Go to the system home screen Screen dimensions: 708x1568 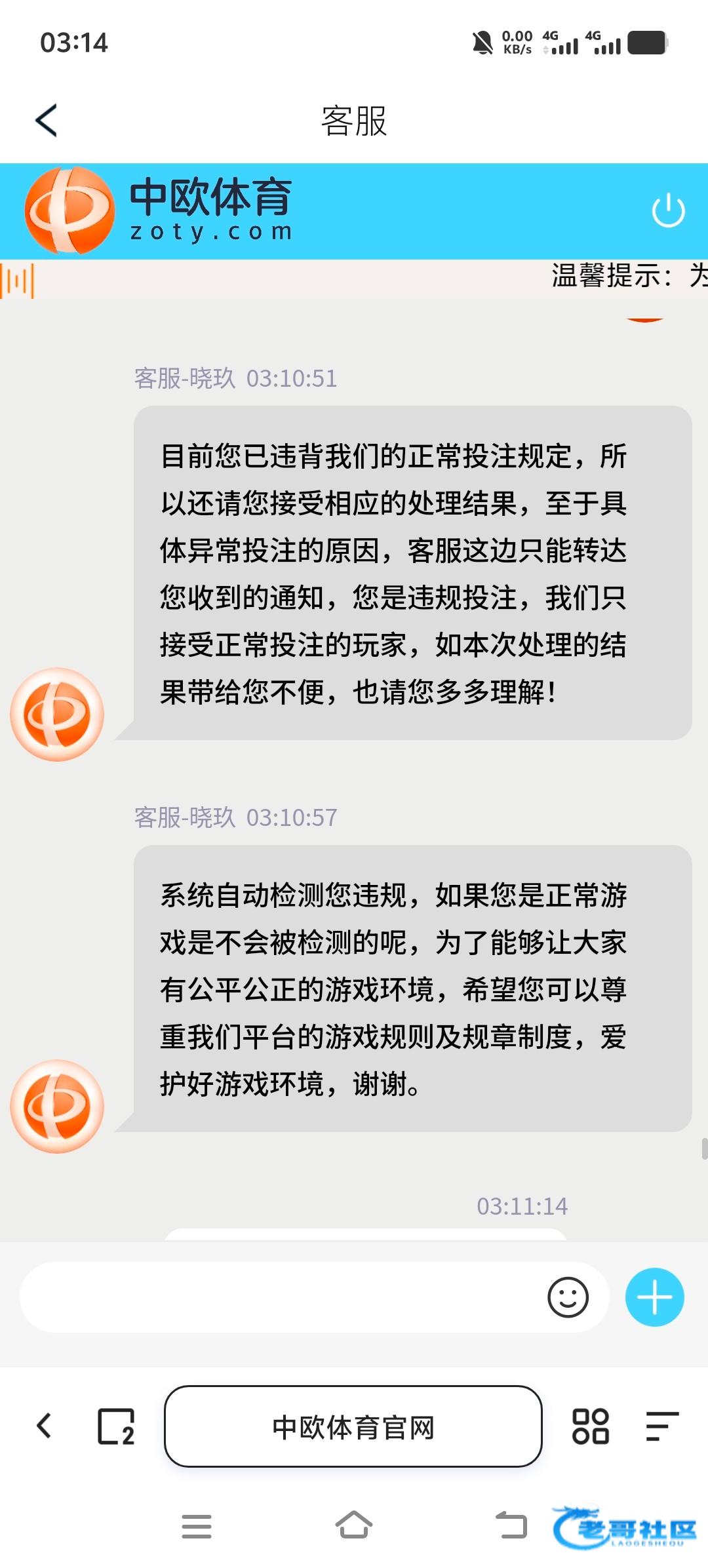(x=354, y=1525)
